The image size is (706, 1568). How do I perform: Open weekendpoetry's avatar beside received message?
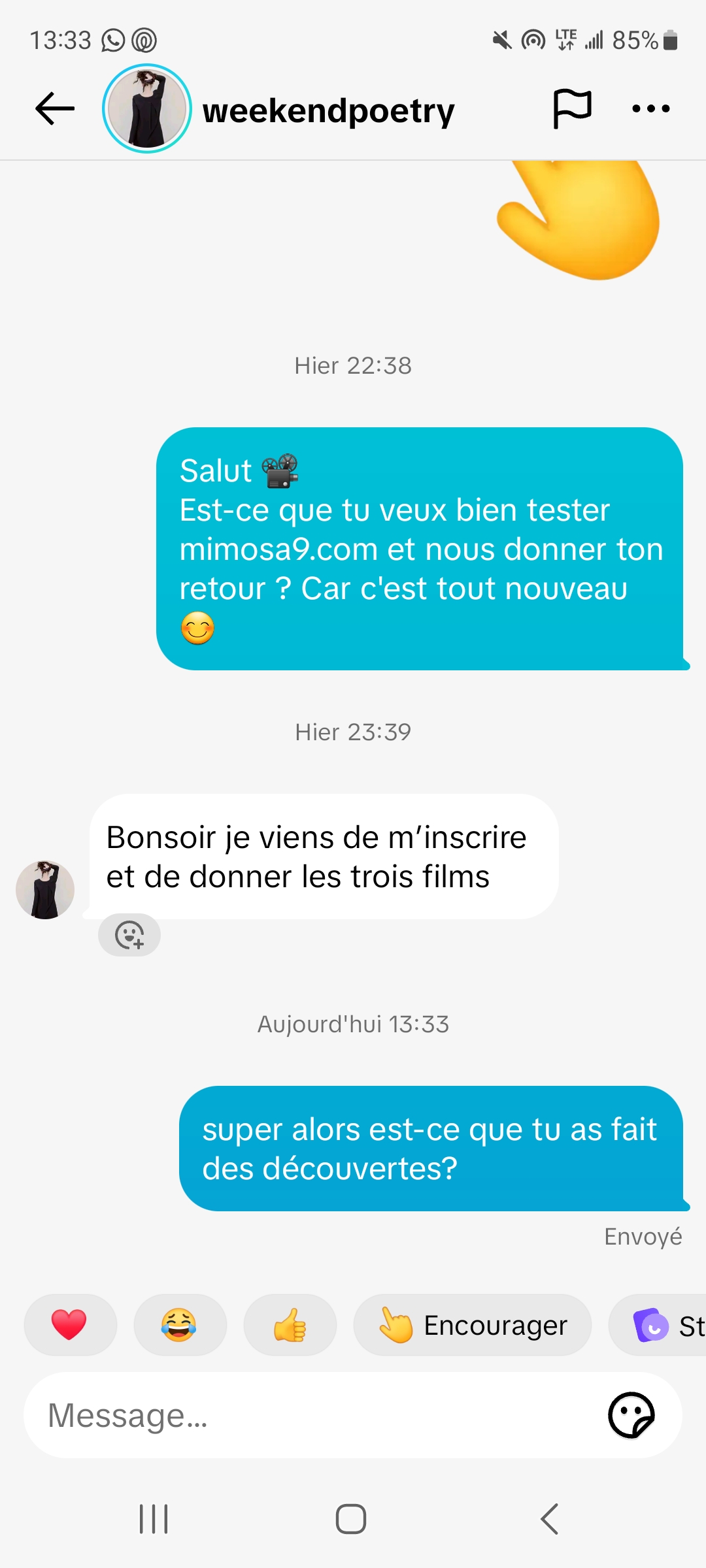pos(45,889)
